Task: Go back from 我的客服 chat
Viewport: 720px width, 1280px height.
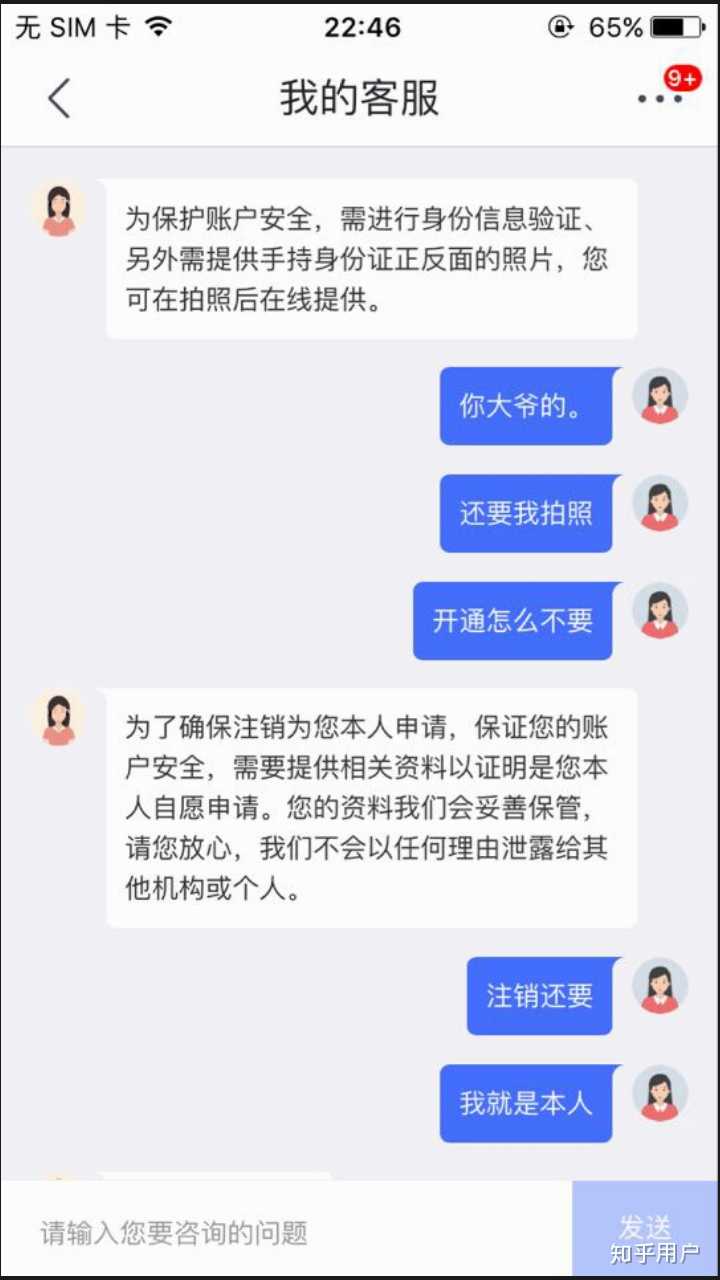Action: tap(59, 98)
